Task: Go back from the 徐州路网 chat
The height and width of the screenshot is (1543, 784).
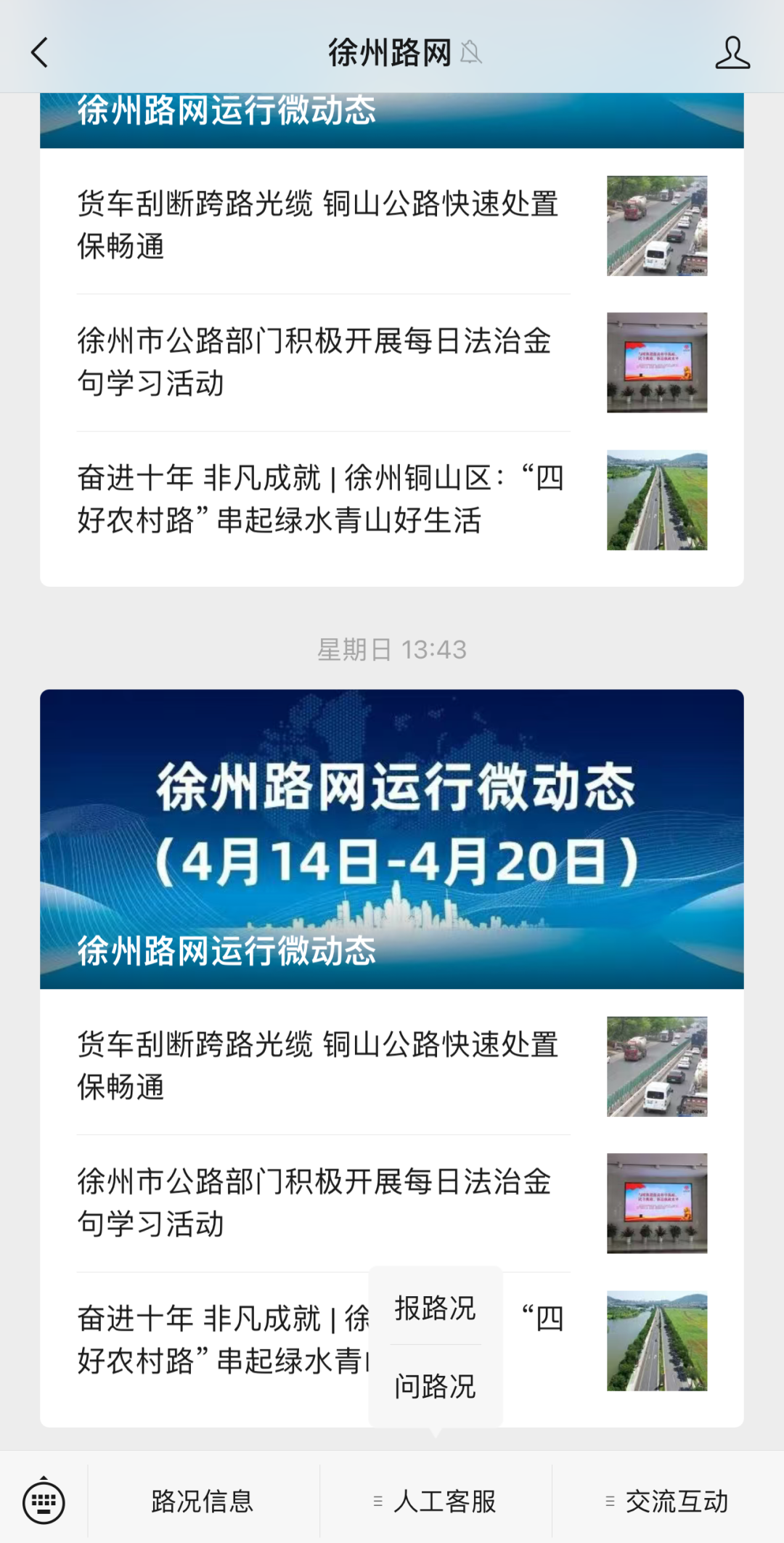Action: coord(40,53)
